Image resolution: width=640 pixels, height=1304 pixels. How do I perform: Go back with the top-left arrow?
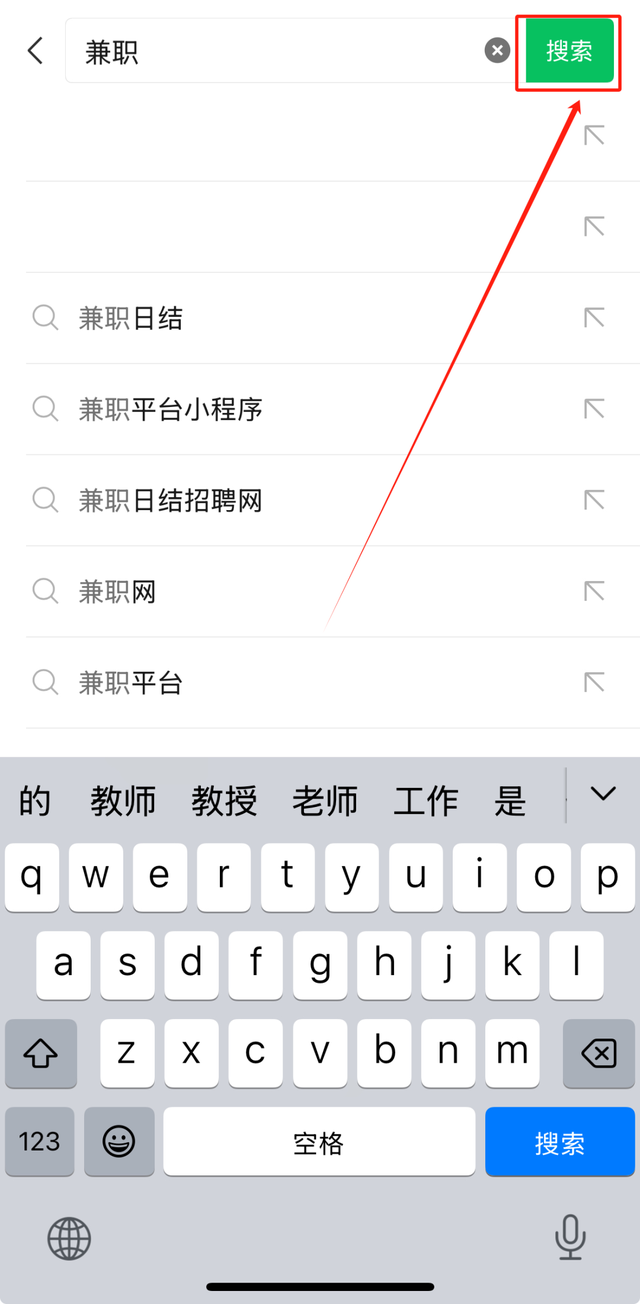tap(36, 51)
